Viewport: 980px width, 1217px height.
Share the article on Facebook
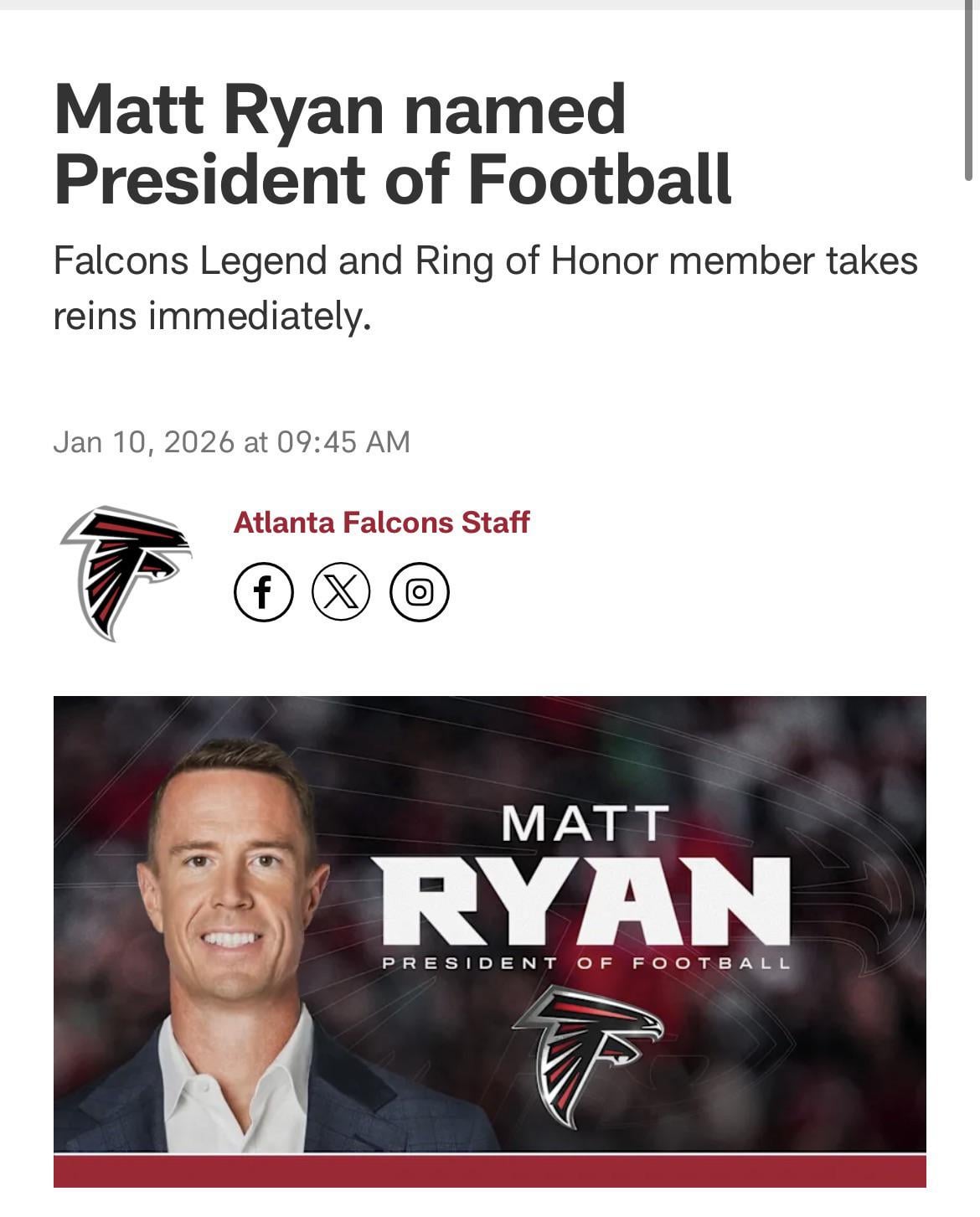tap(263, 591)
